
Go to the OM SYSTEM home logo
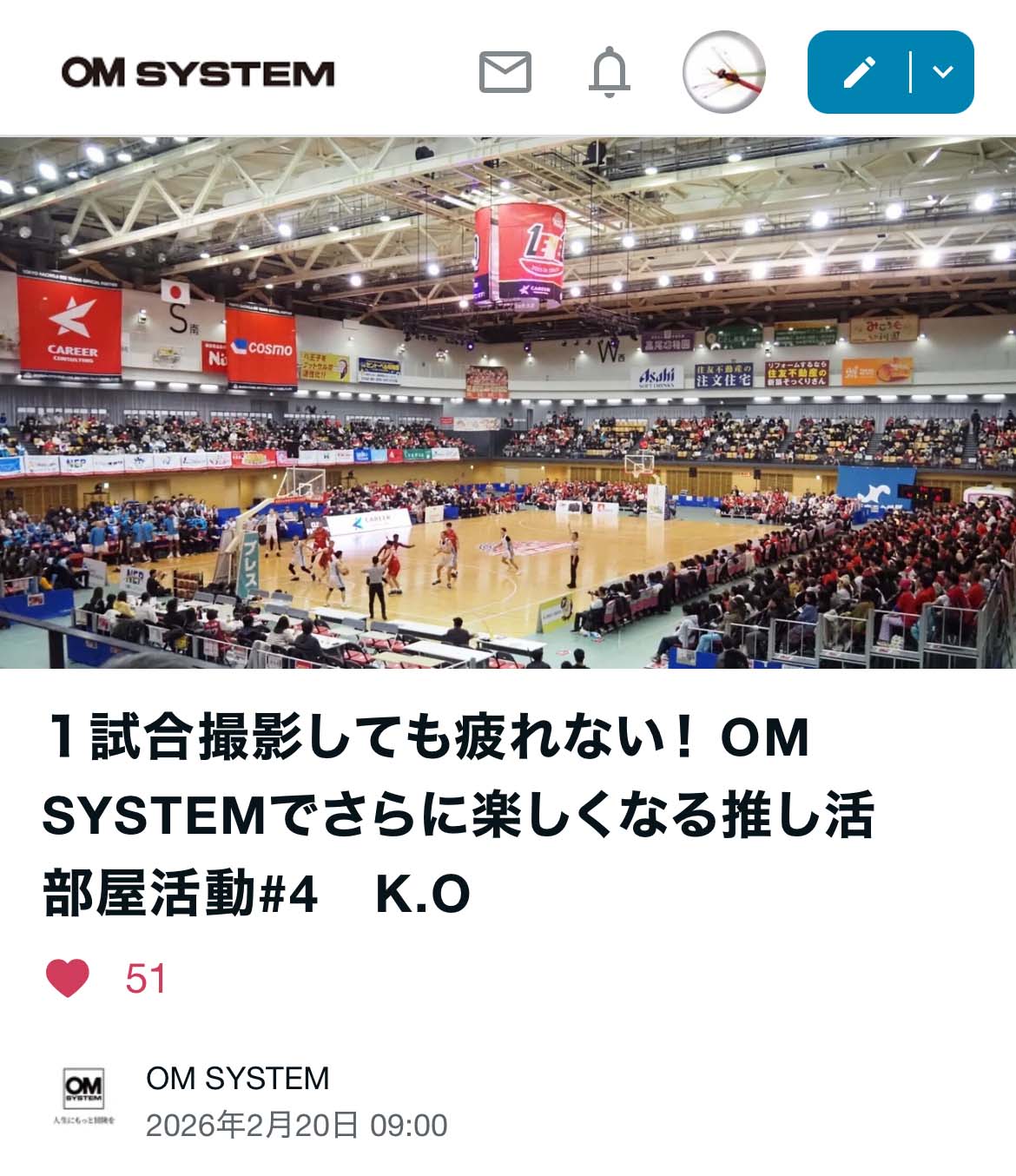(198, 72)
